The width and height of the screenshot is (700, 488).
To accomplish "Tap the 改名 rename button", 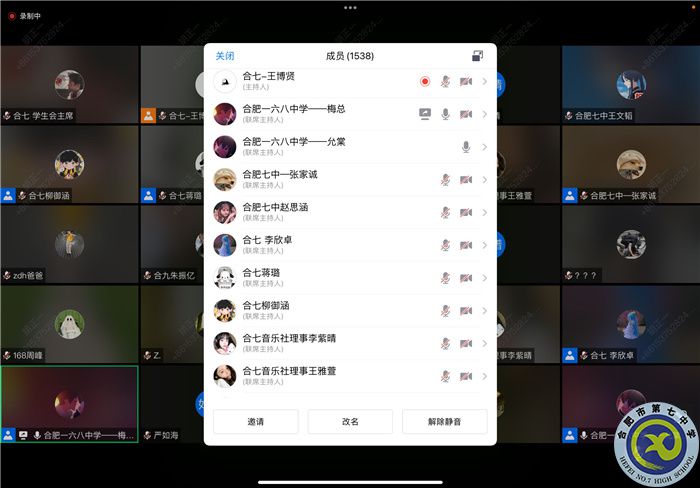I will (350, 422).
